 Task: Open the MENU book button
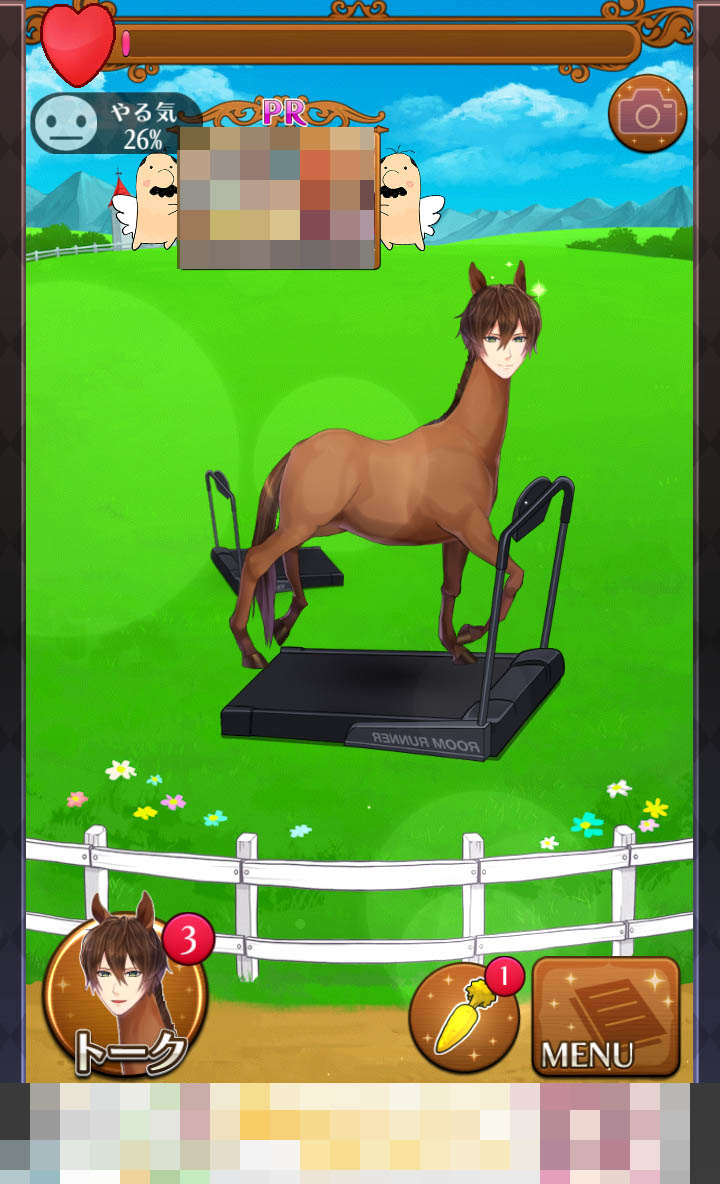[605, 1015]
